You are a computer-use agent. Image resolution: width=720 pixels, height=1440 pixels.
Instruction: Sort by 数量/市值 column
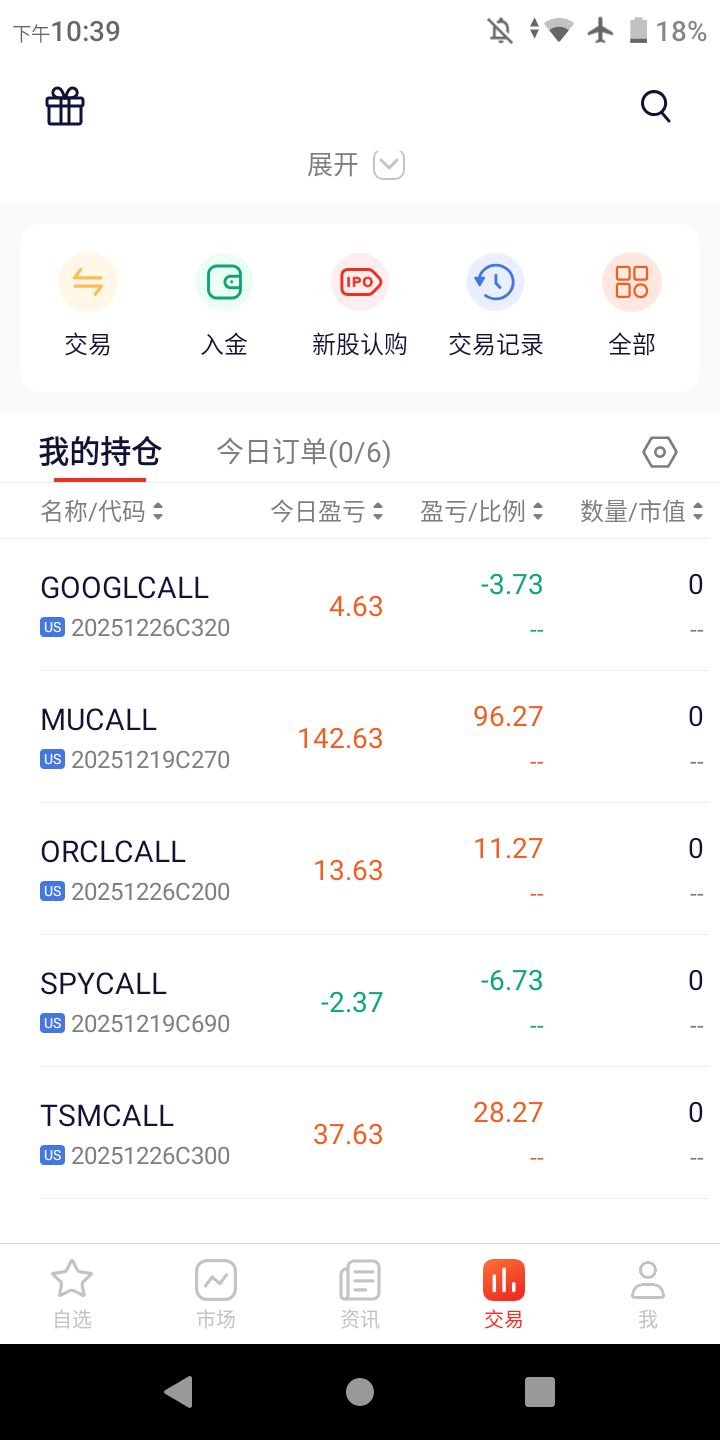pyautogui.click(x=642, y=512)
